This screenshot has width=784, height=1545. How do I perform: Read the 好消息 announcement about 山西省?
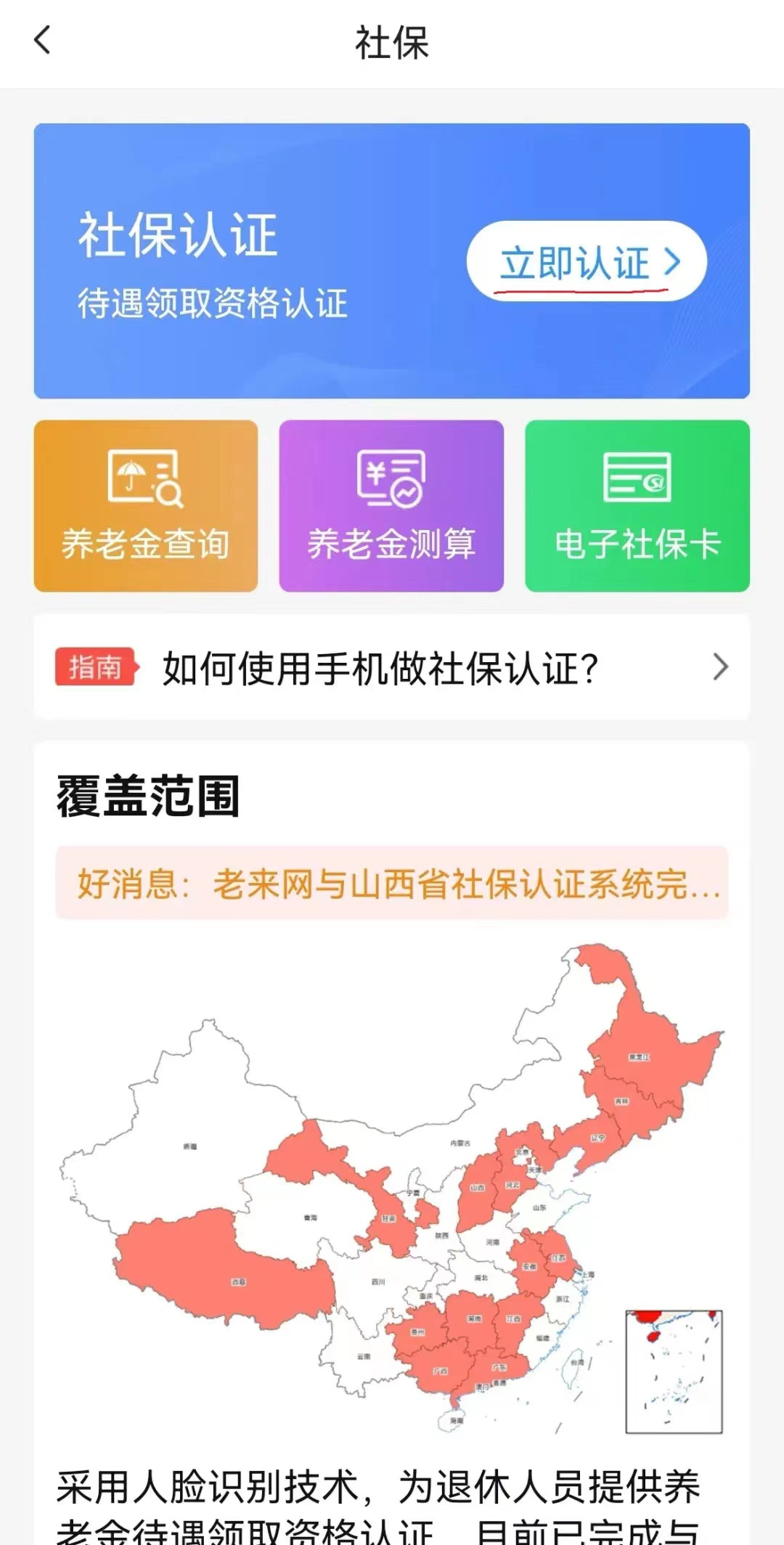click(391, 883)
